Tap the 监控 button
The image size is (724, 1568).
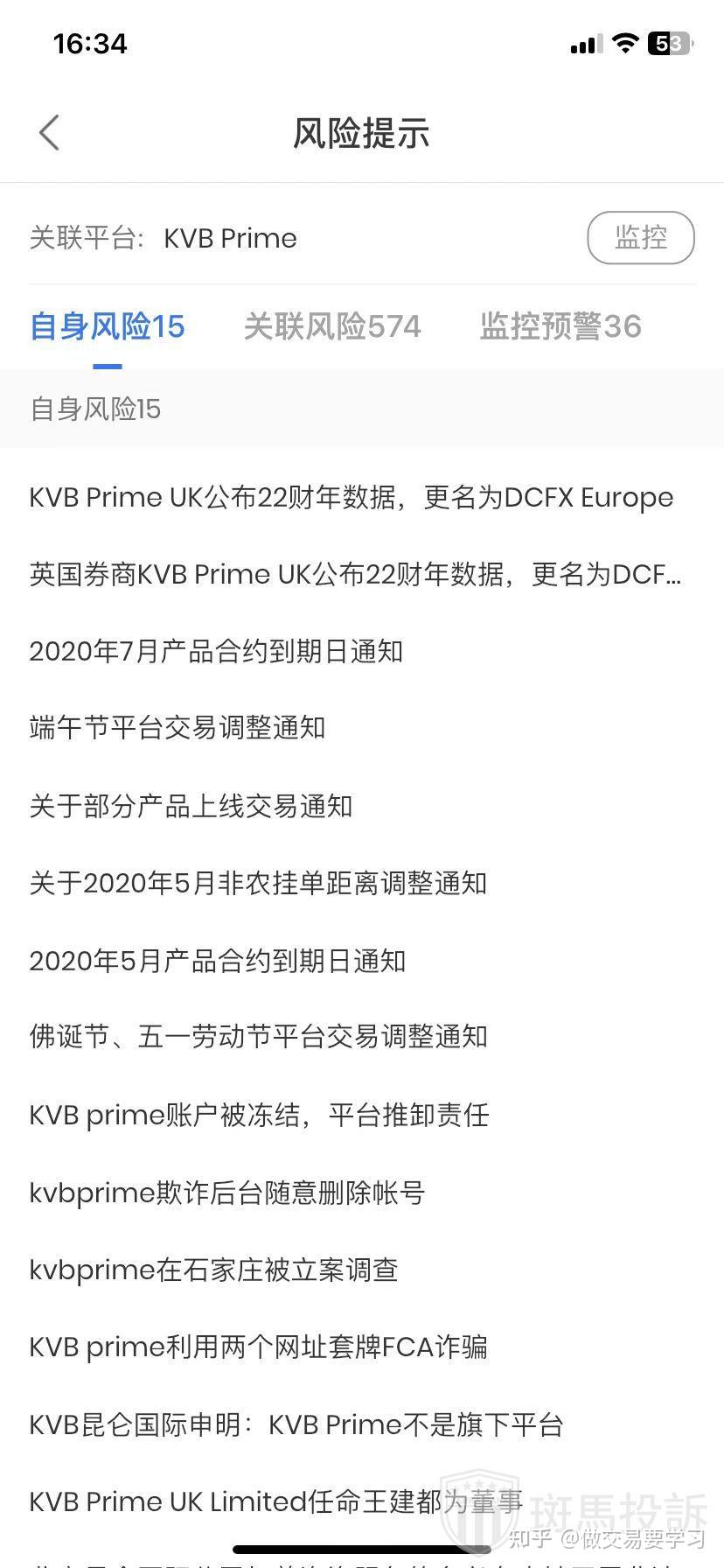(640, 237)
